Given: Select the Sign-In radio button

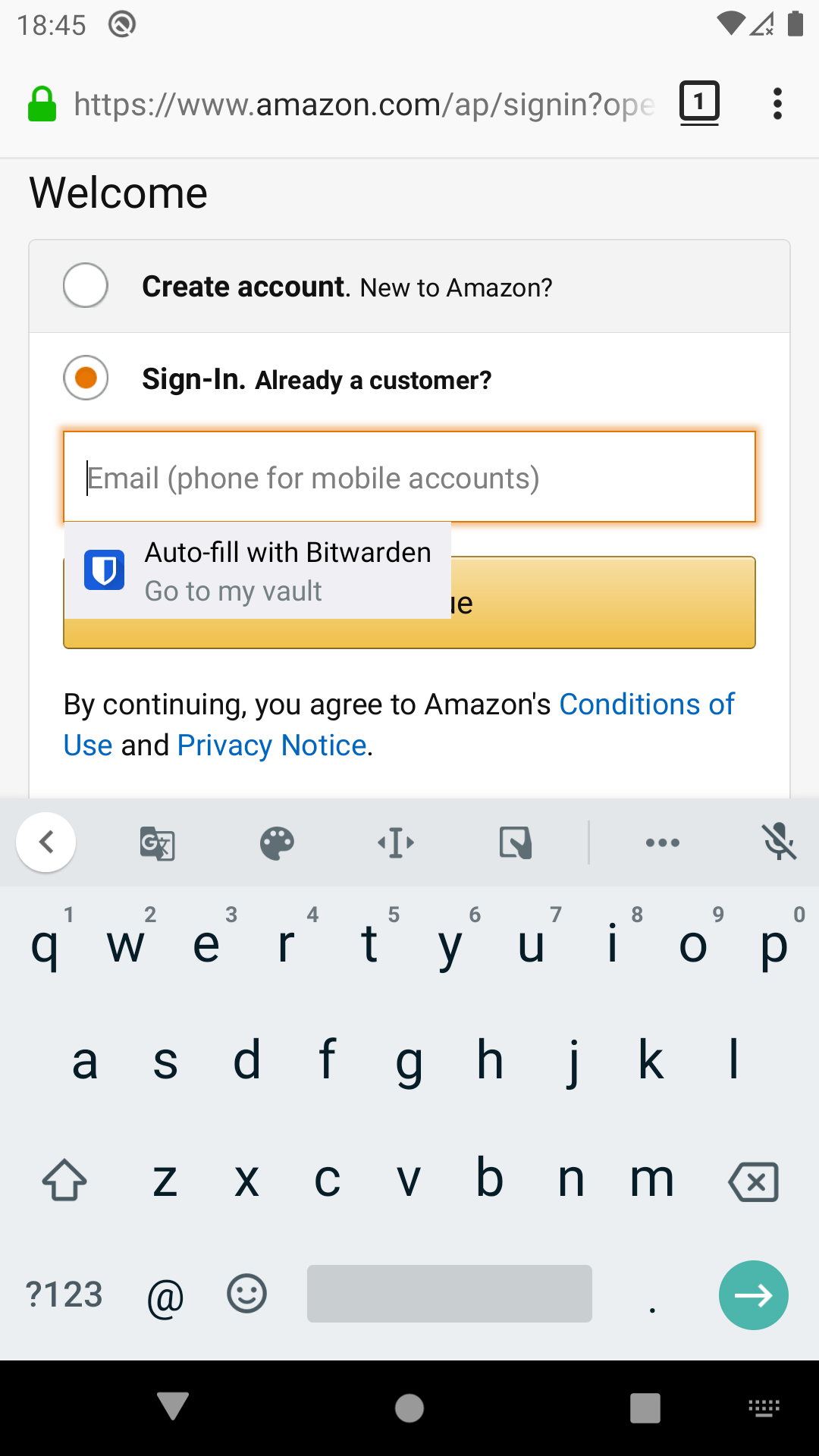Looking at the screenshot, I should (x=86, y=378).
